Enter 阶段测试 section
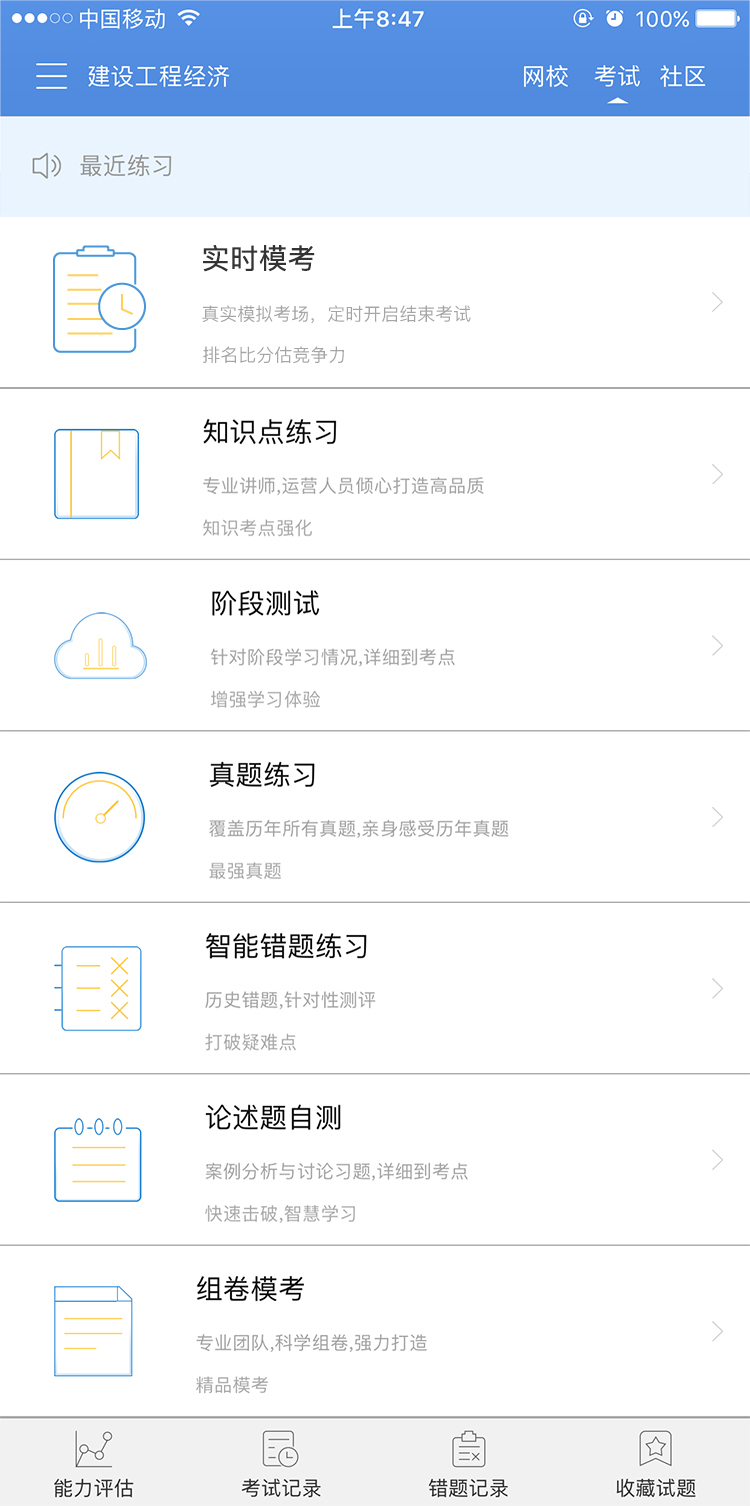Screen dimensions: 750x1506 coord(375,646)
